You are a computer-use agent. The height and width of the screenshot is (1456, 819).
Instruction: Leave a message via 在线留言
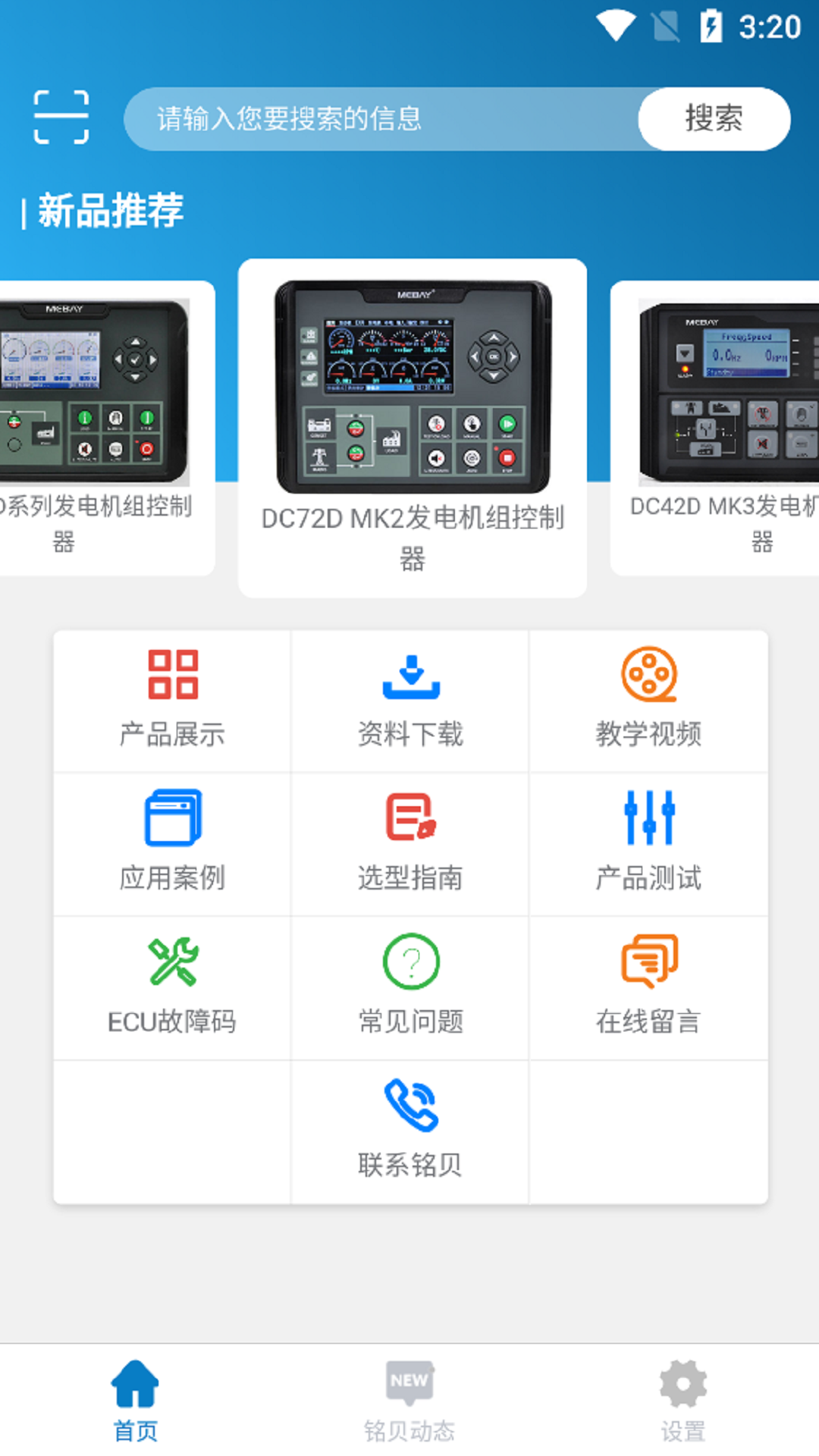648,987
